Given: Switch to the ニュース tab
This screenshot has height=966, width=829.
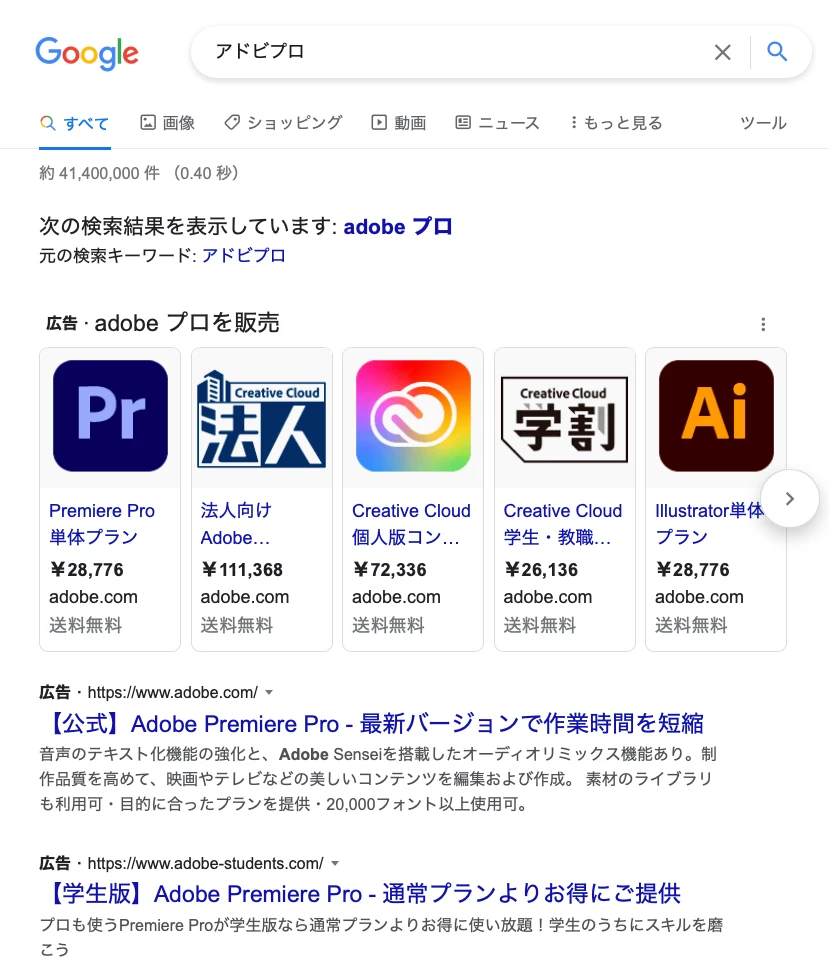Looking at the screenshot, I should (x=498, y=123).
